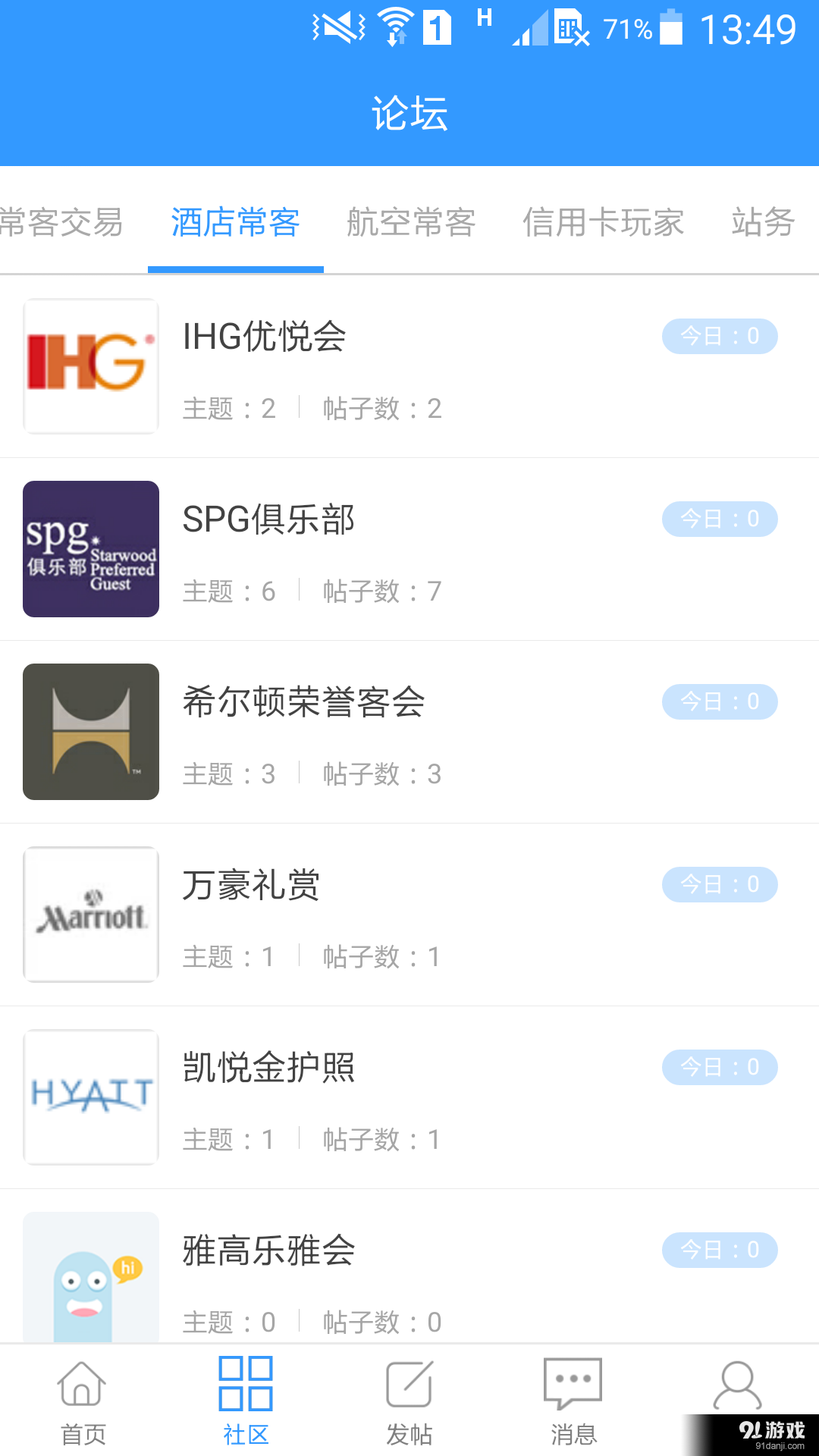The height and width of the screenshot is (1456, 819).
Task: Click the SPG Starwood Preferred Guest logo
Action: click(90, 549)
